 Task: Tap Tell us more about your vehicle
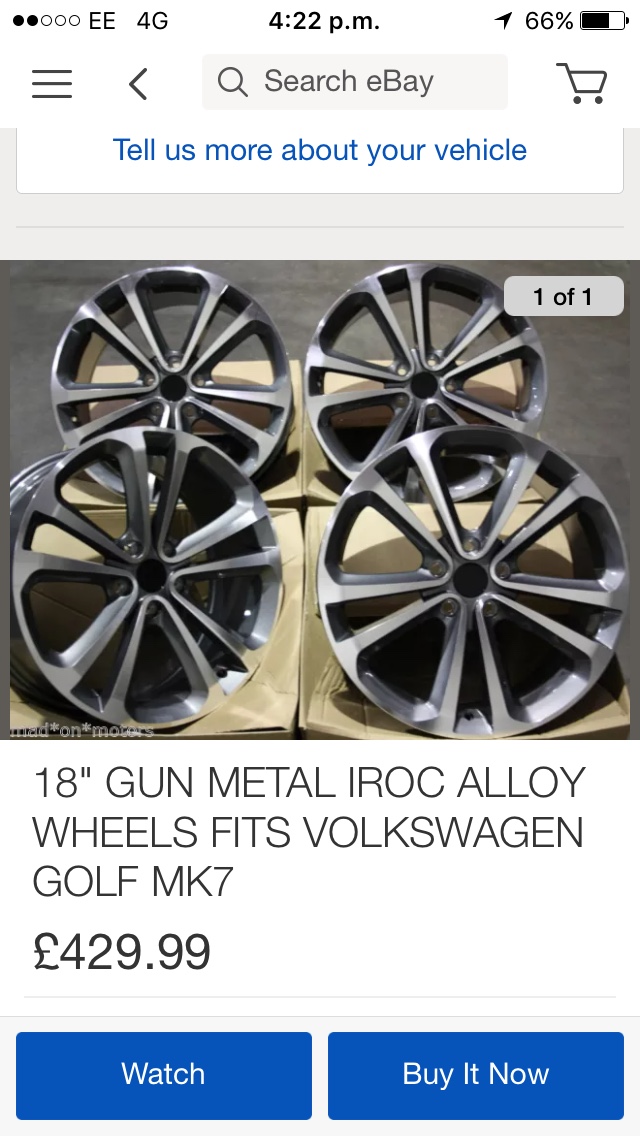(320, 150)
